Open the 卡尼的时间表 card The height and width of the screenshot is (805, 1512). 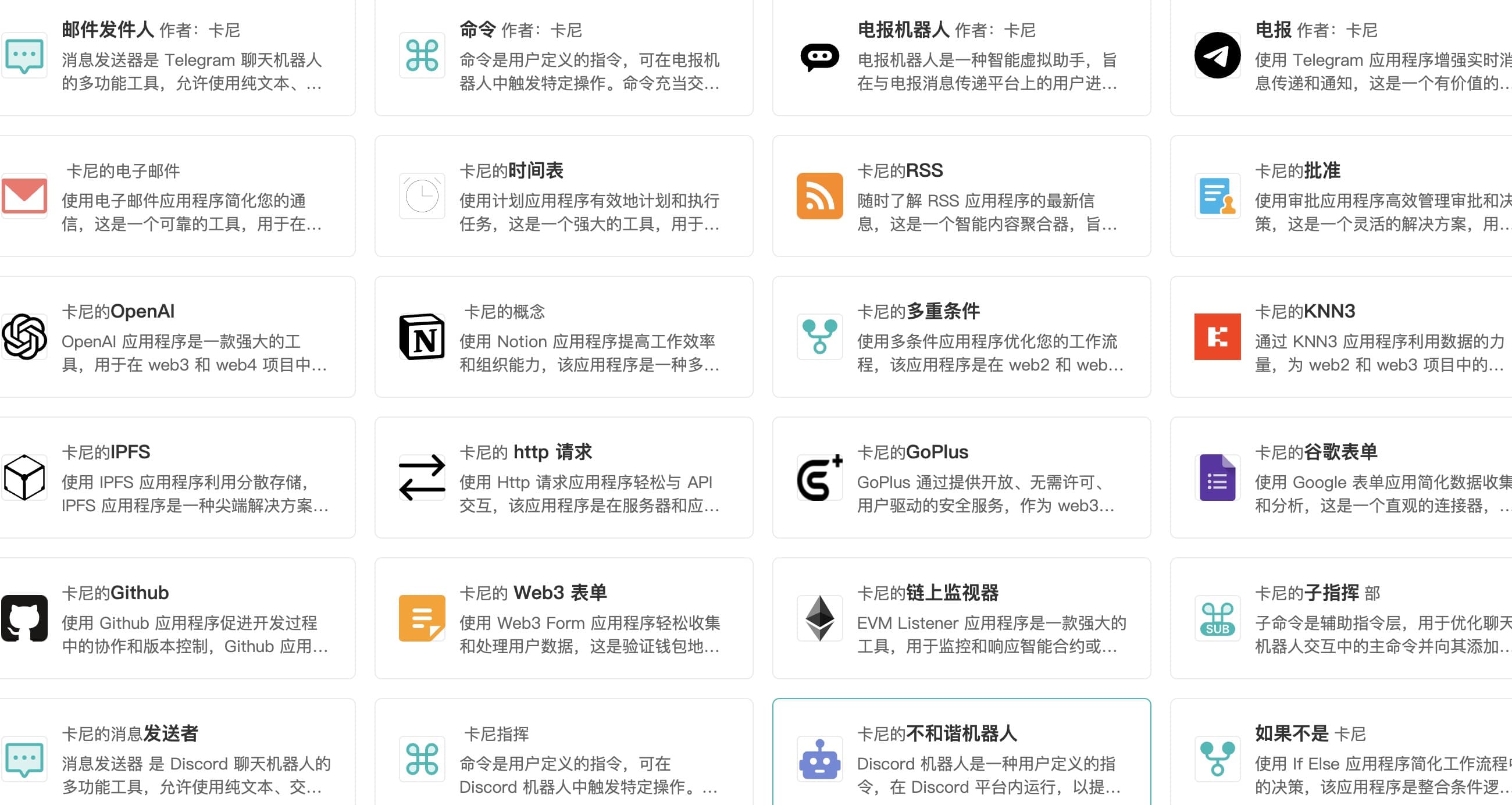[x=564, y=196]
